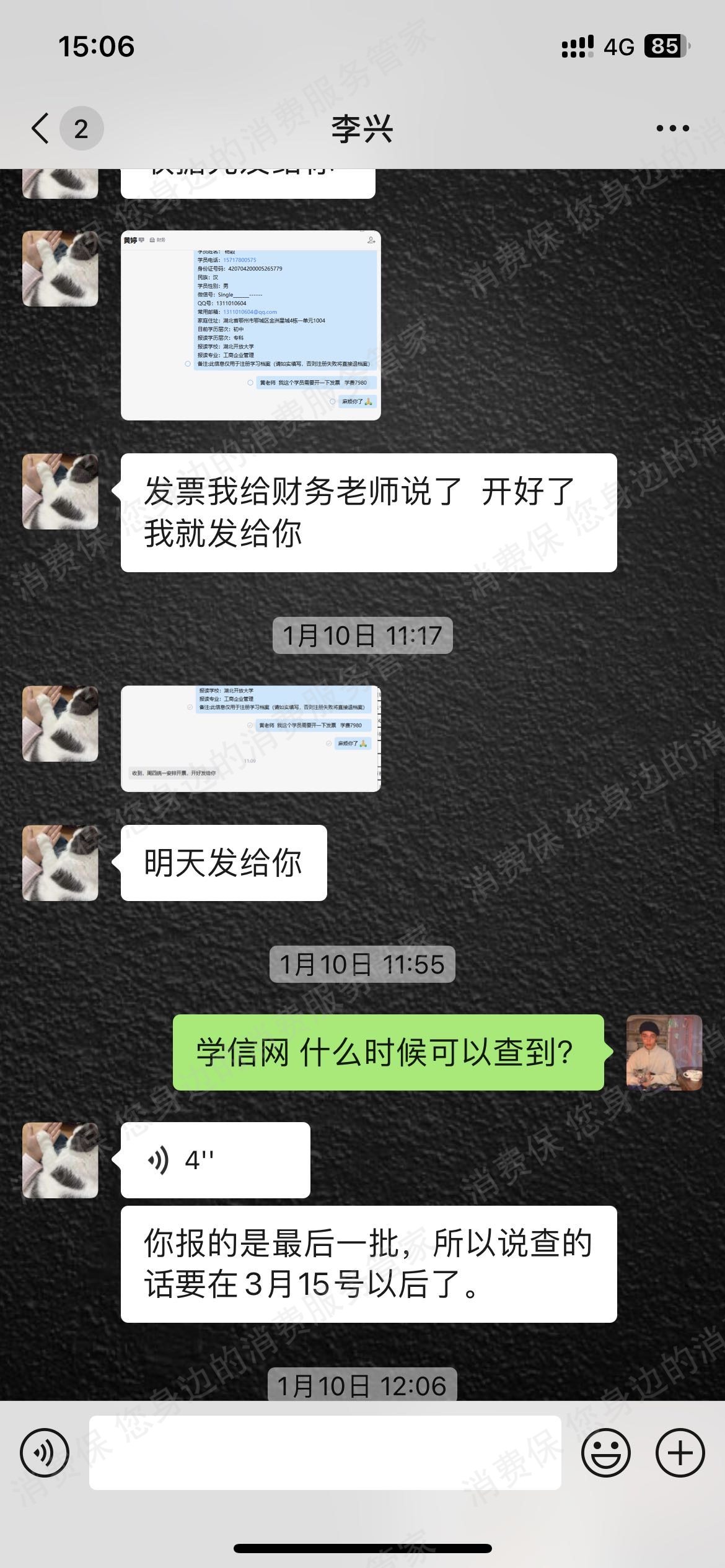
Task: Open the plus attachment menu
Action: pyautogui.click(x=680, y=1453)
